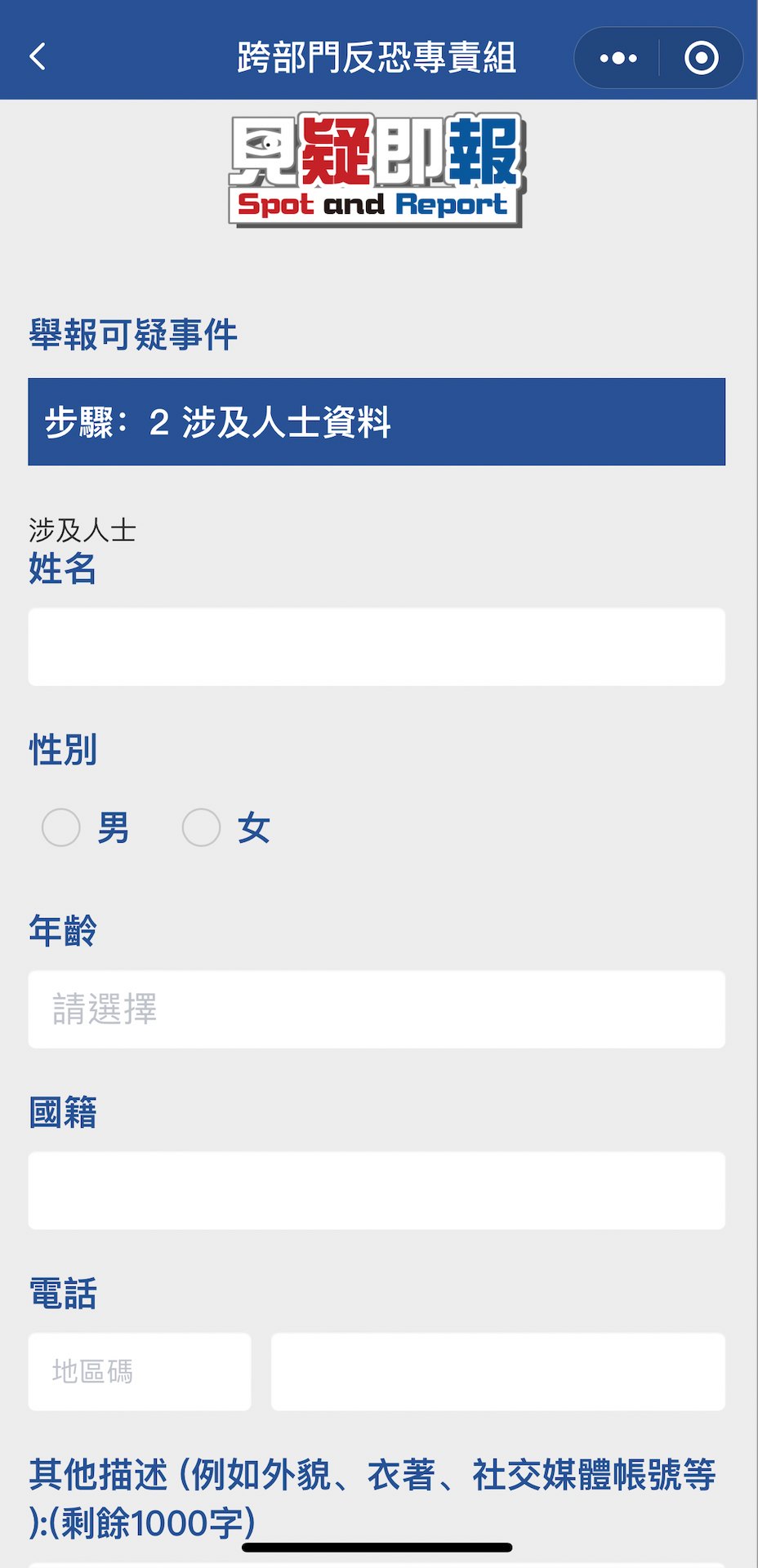Tap the 地區碼 area code field
758x1568 pixels.
coord(140,1372)
